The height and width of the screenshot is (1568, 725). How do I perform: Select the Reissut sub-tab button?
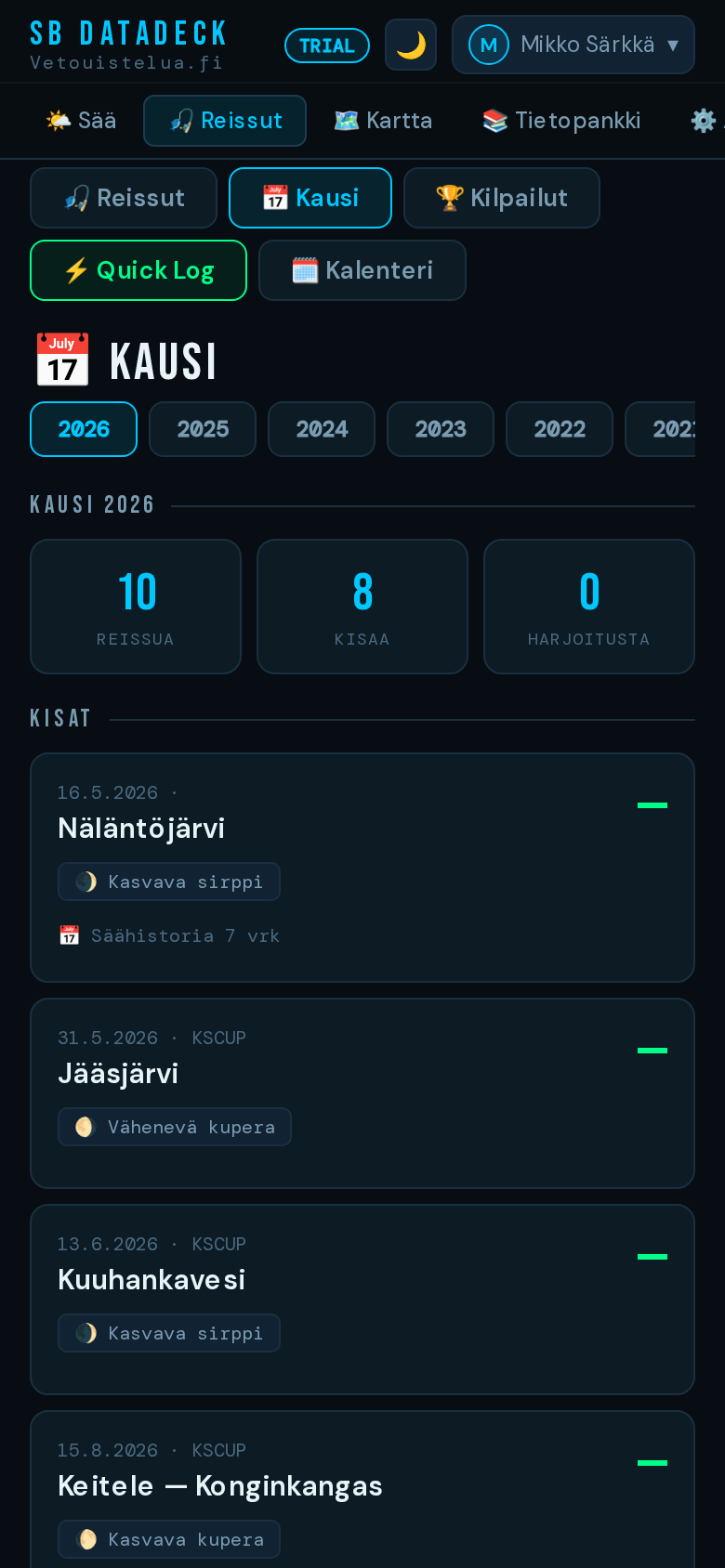click(x=124, y=198)
